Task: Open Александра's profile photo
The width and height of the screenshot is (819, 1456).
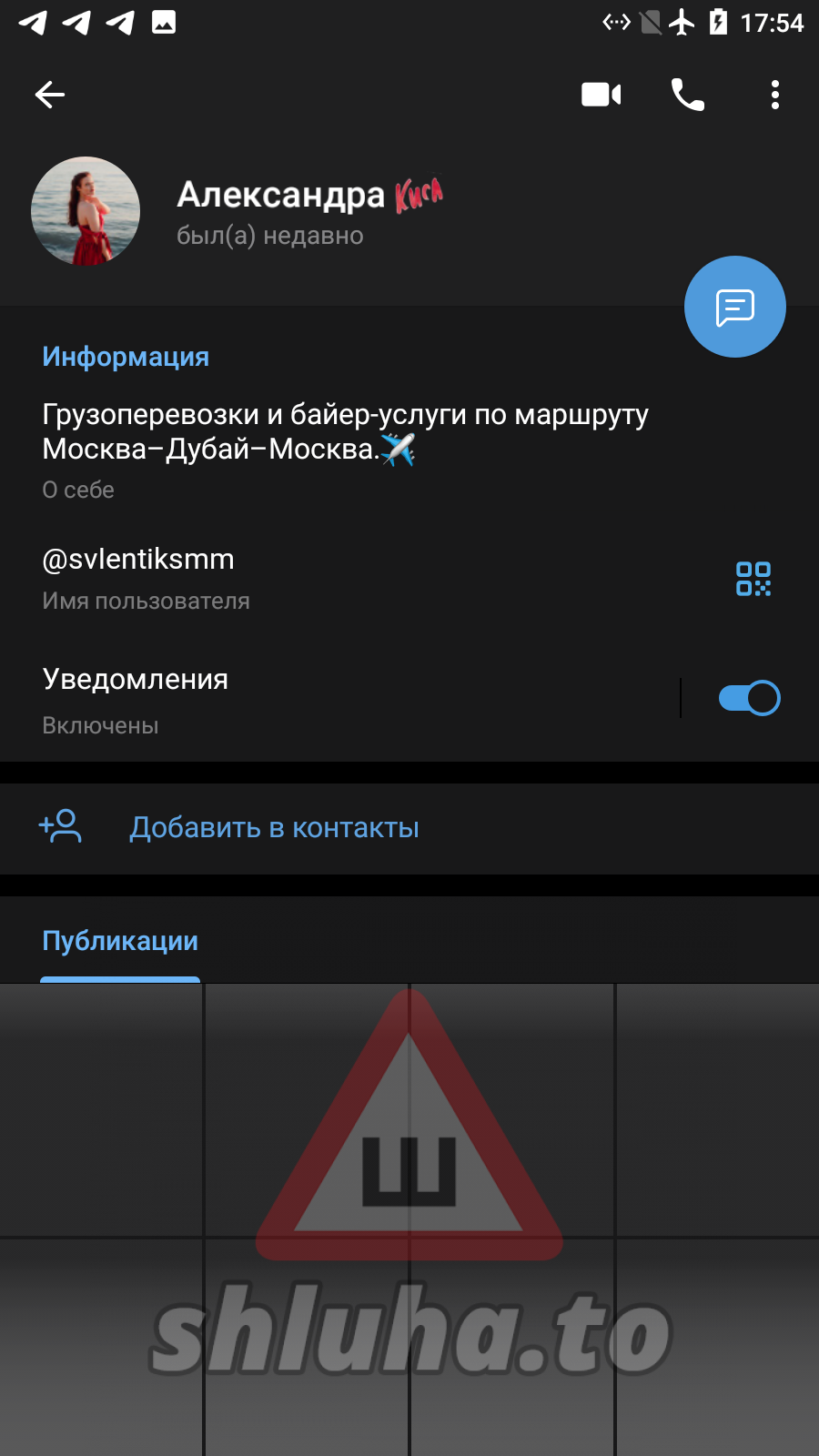Action: click(x=86, y=211)
